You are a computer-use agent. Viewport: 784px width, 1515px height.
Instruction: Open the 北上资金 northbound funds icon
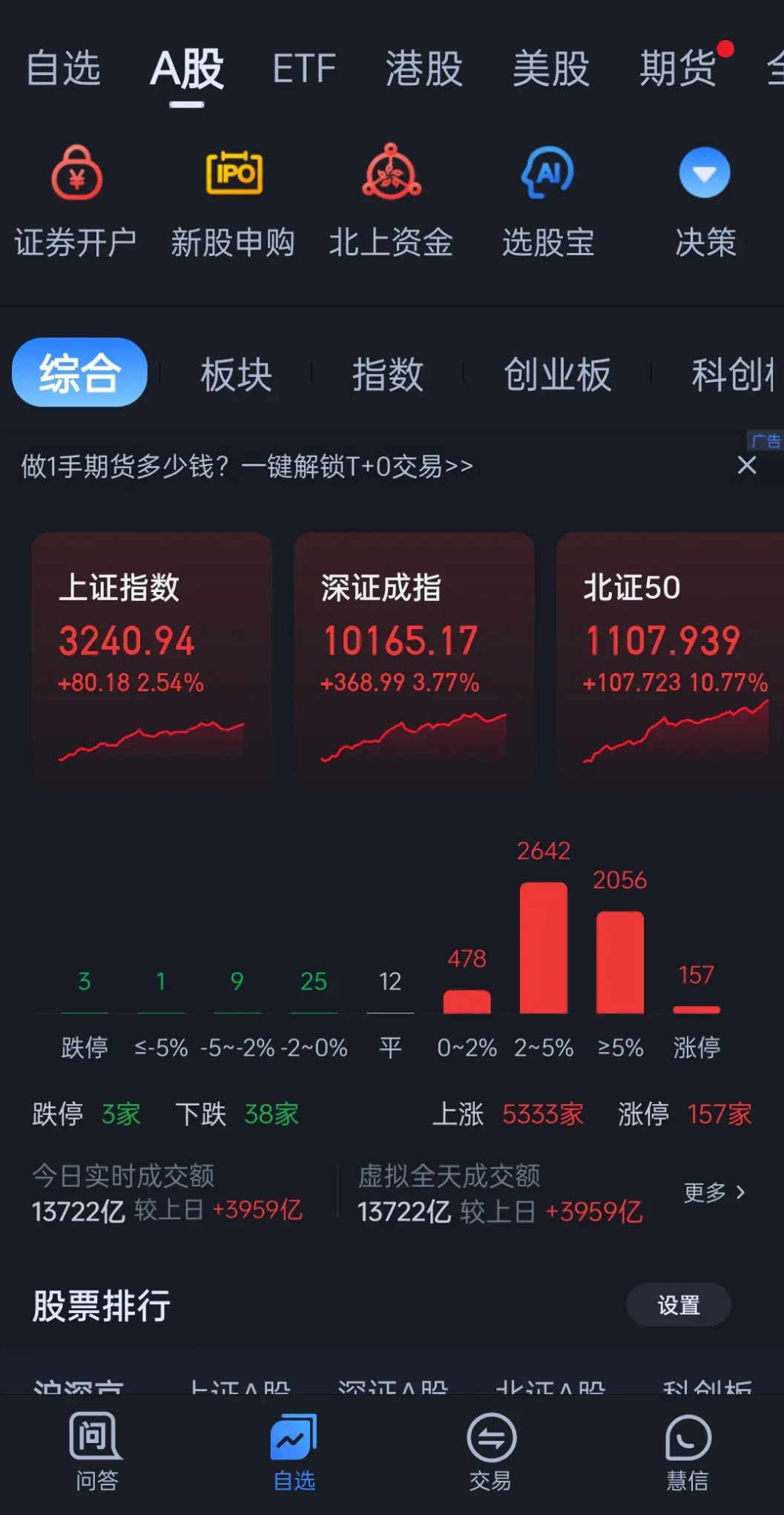pos(392,200)
